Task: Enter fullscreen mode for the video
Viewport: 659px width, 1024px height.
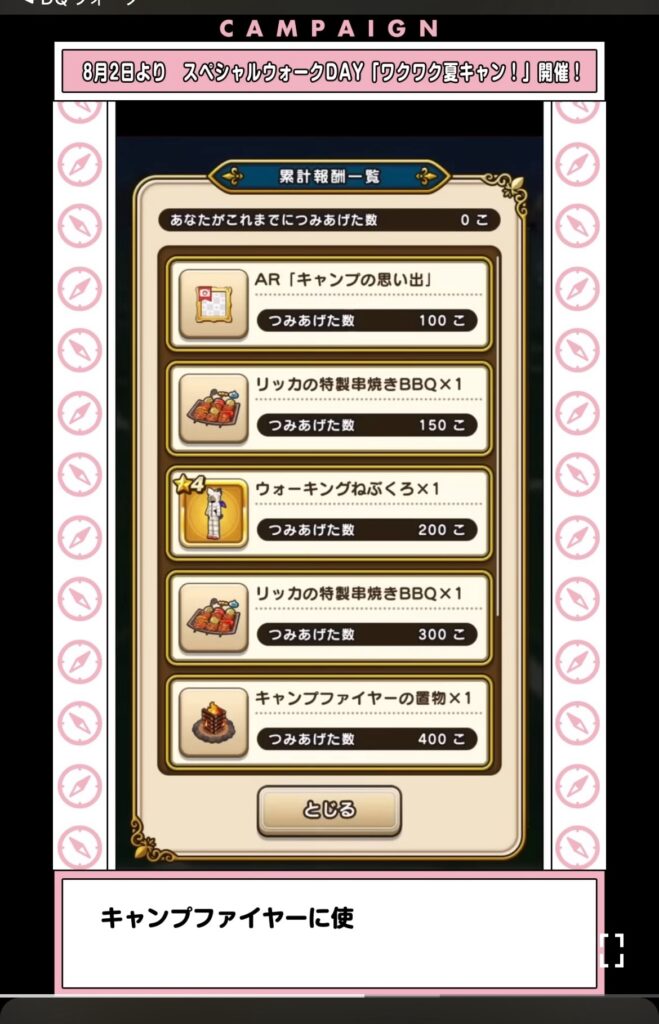Action: [x=612, y=950]
